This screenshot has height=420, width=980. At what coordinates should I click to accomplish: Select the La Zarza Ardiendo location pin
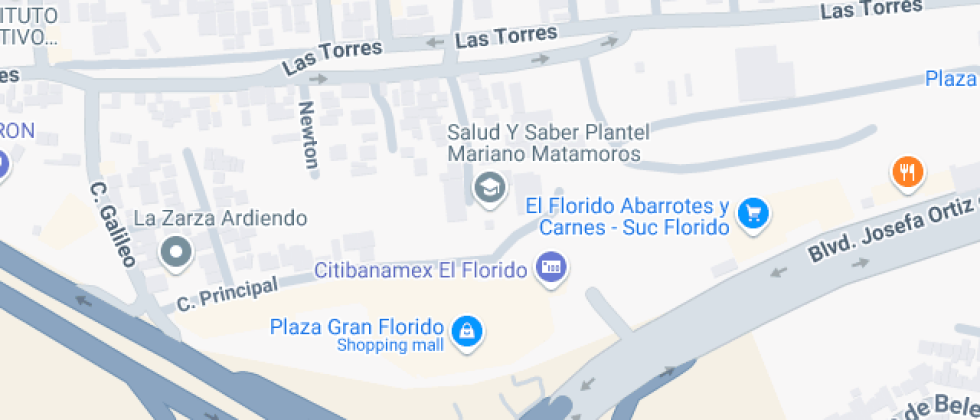click(176, 253)
